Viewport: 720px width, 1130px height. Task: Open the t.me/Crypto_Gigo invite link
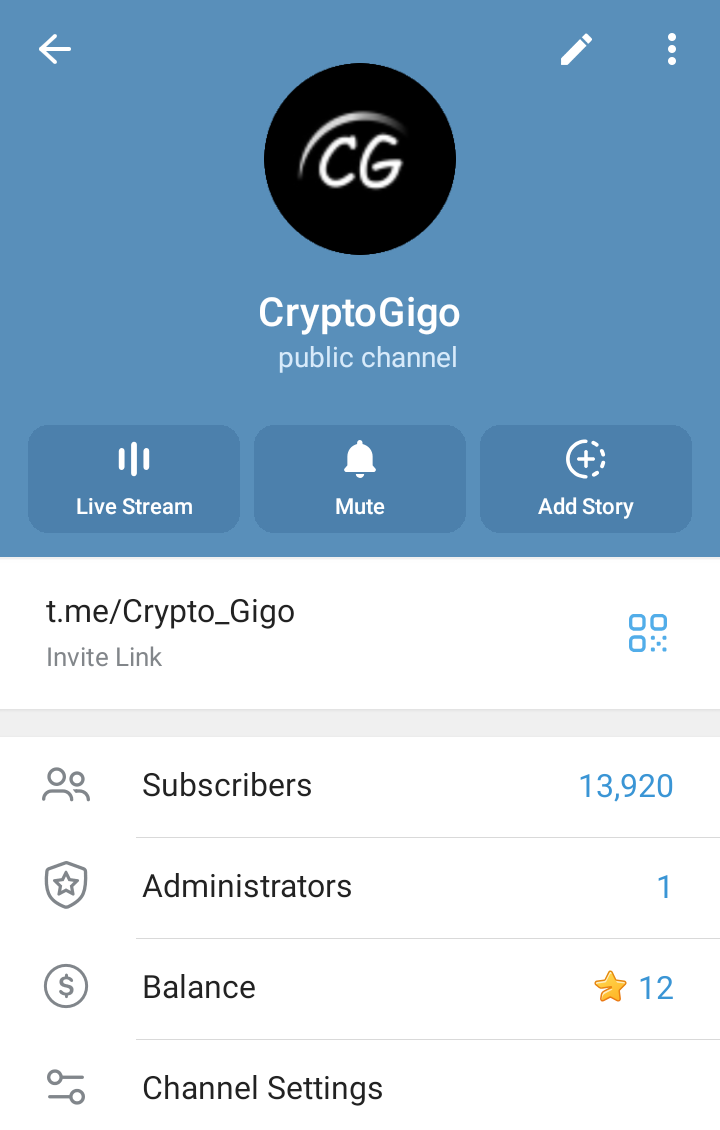171,611
